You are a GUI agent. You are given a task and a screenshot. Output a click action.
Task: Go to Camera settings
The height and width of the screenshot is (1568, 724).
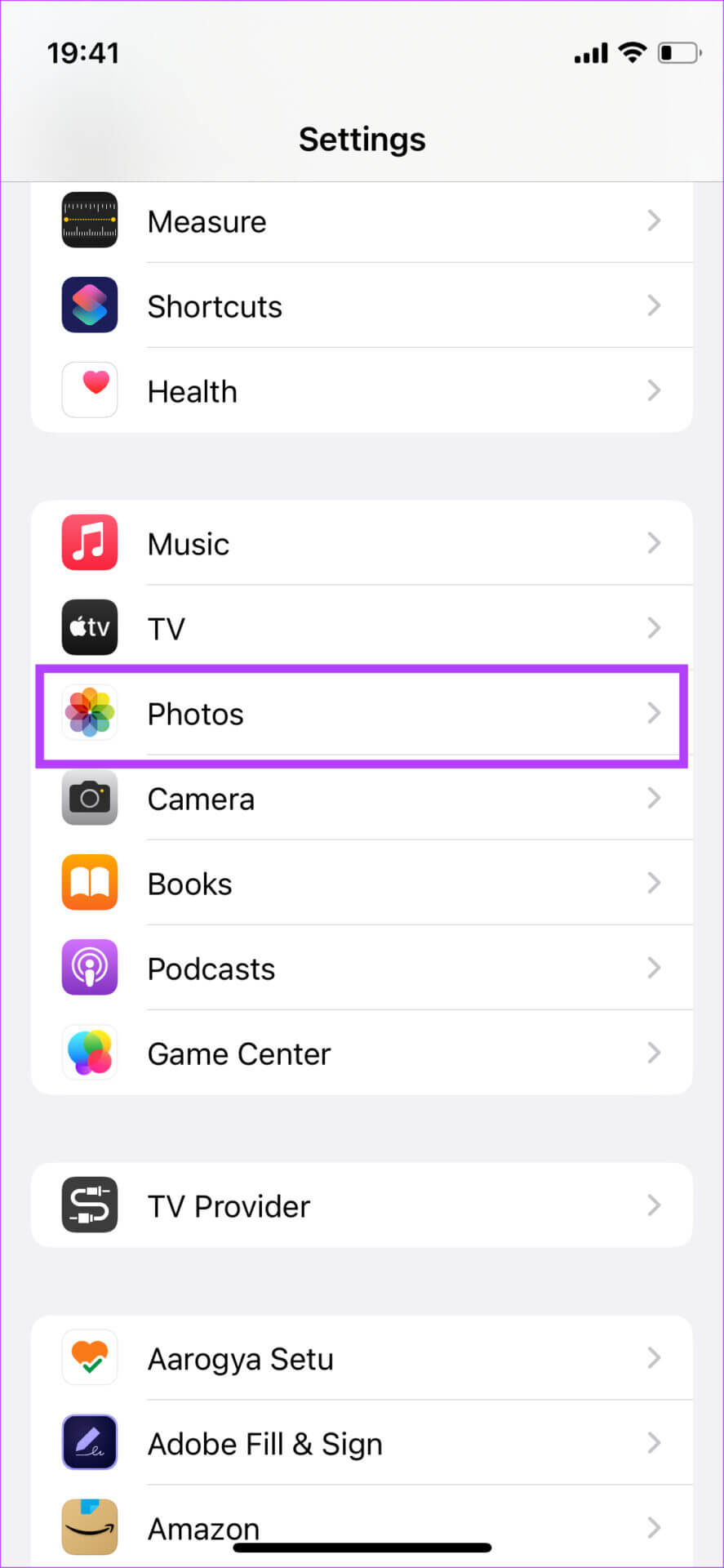(x=362, y=799)
